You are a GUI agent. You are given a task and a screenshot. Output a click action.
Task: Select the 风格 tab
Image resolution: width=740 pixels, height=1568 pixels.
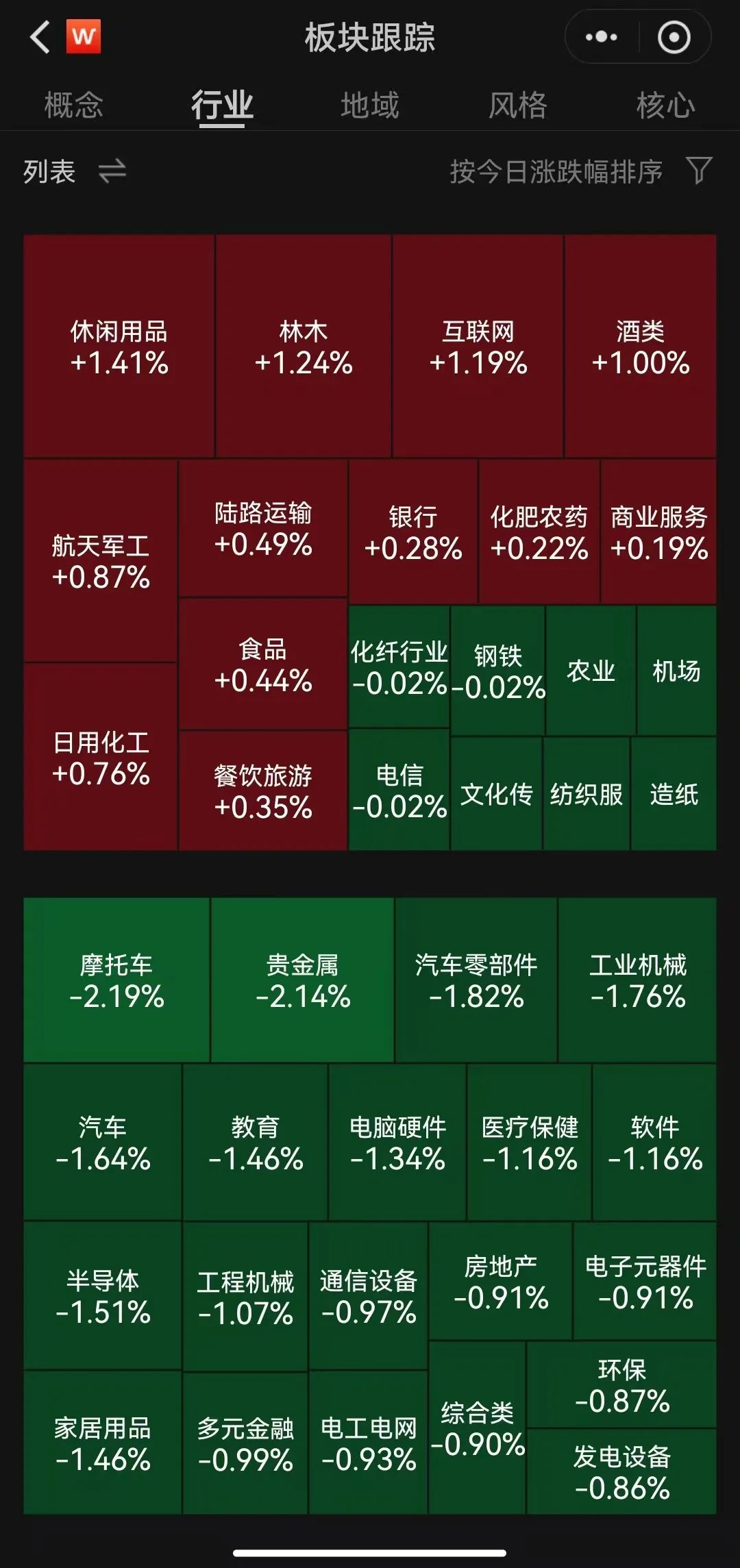519,103
